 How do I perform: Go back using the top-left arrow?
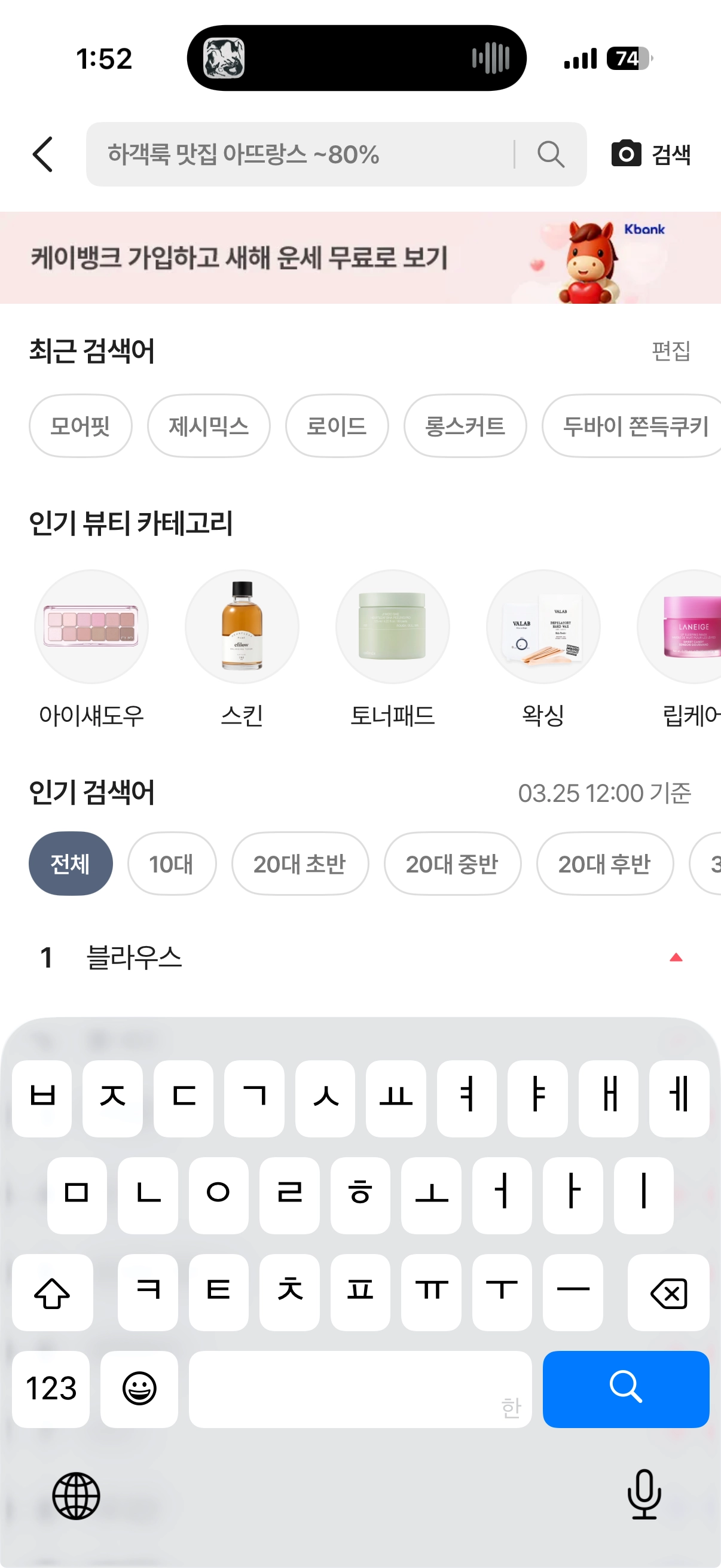[x=42, y=155]
